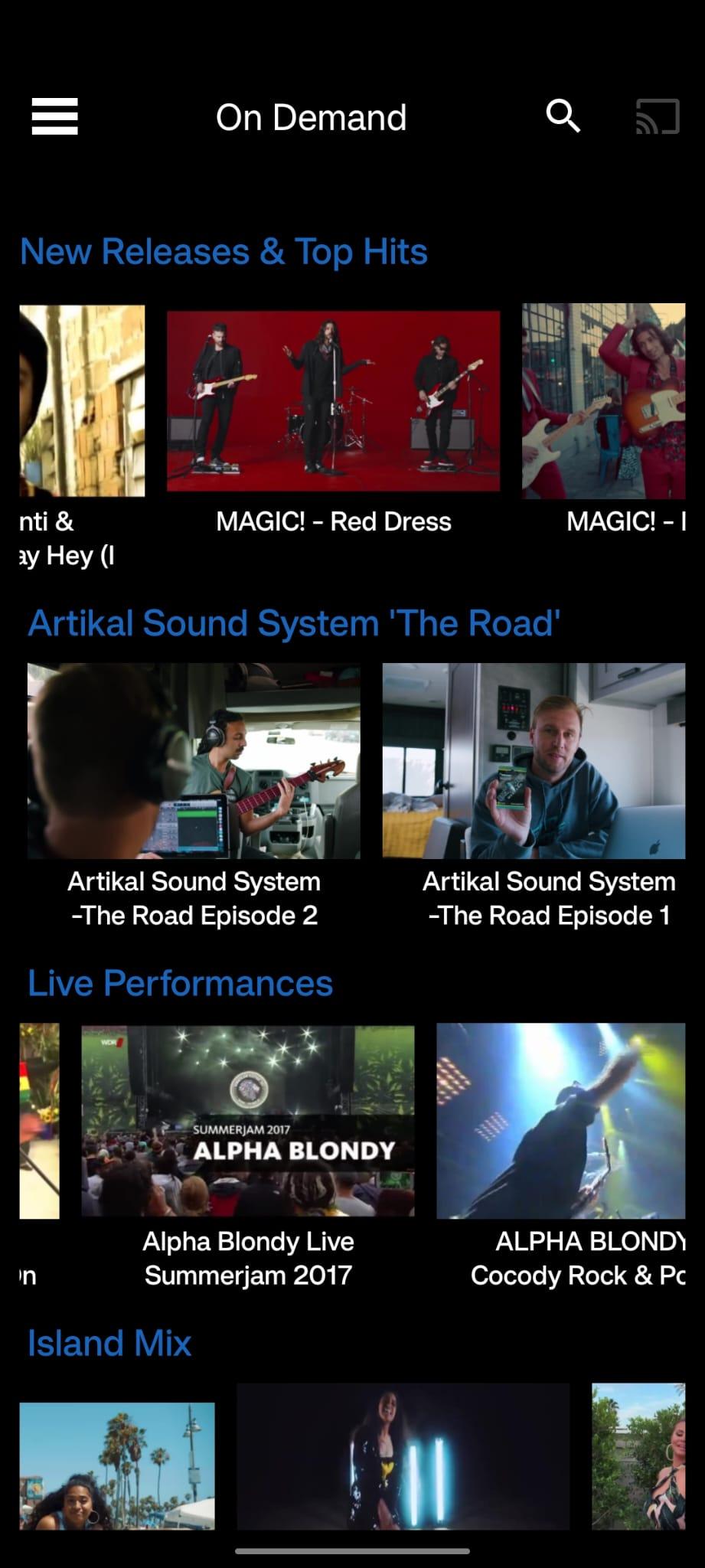Image resolution: width=705 pixels, height=1568 pixels.
Task: Open the hamburger drawer menu
Action: [54, 116]
